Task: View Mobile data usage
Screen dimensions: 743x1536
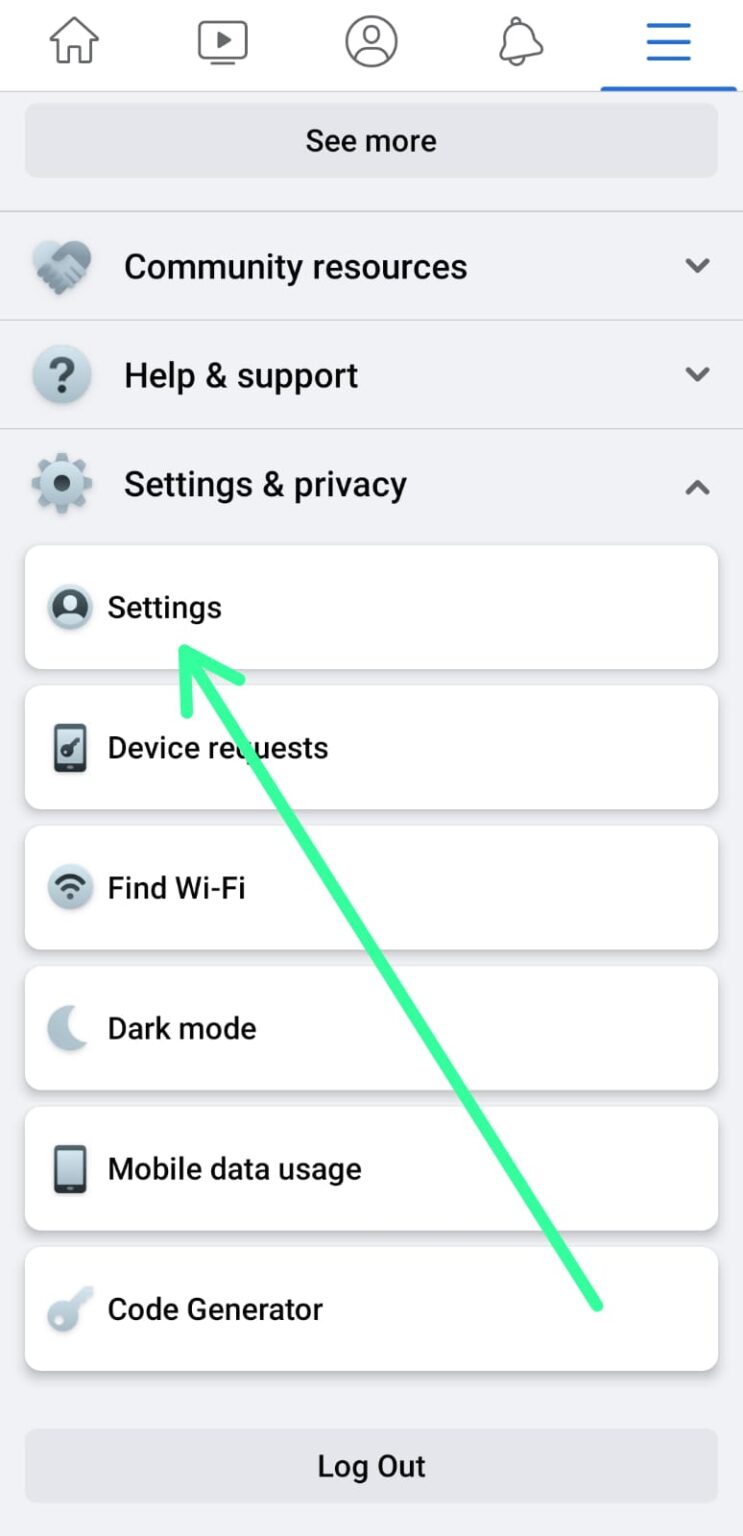Action: [371, 1169]
